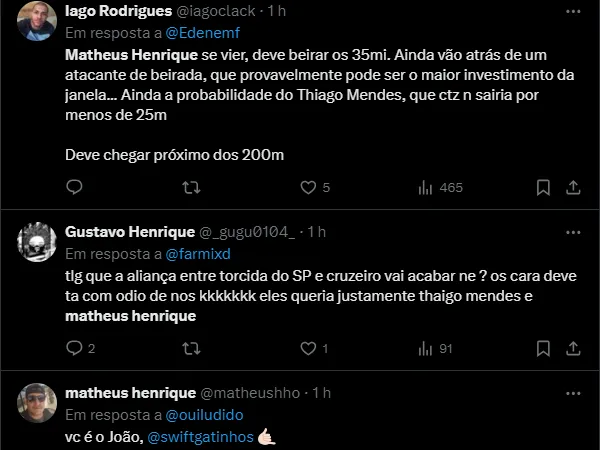Bookmark Iago Rodrigues's tweet
600x450 pixels.
[543, 187]
